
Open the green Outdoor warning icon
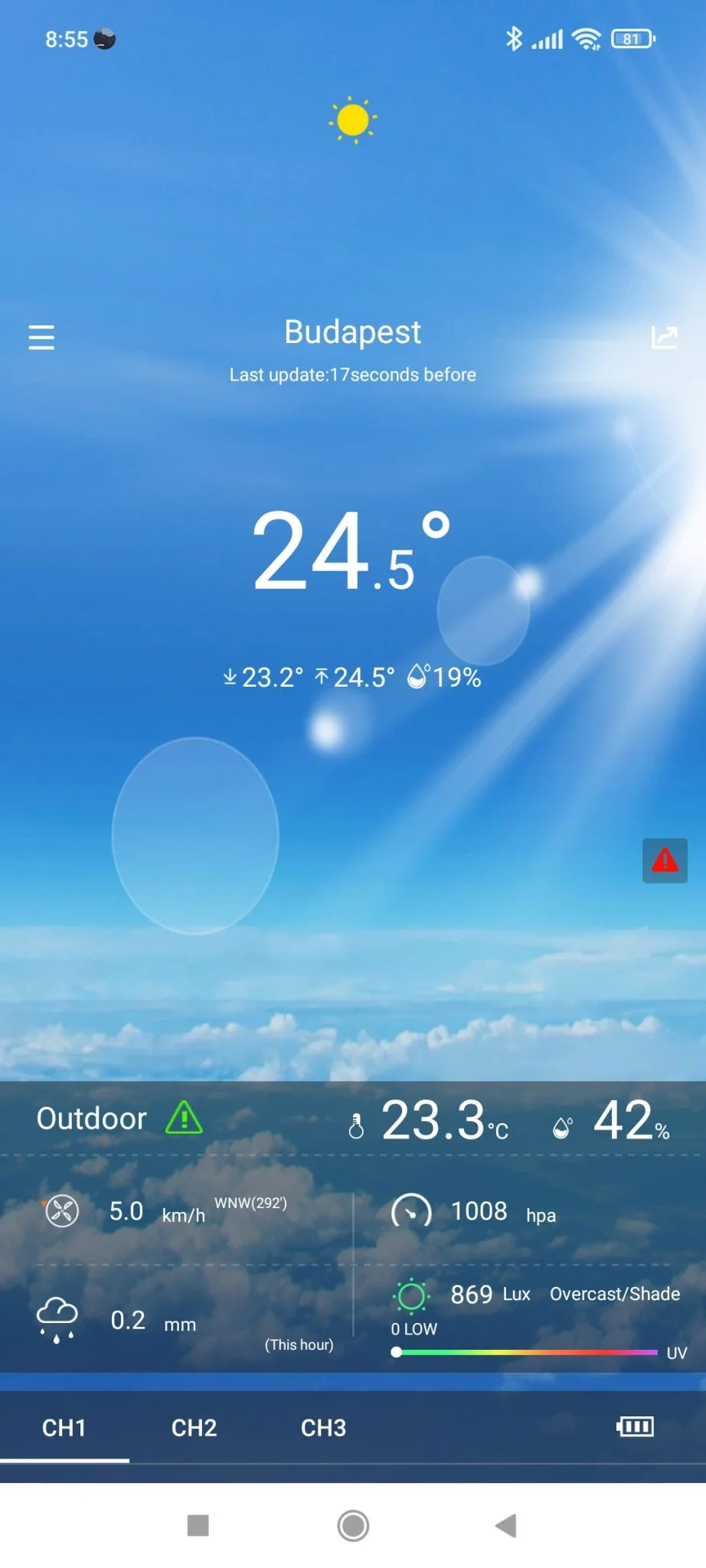[185, 1118]
